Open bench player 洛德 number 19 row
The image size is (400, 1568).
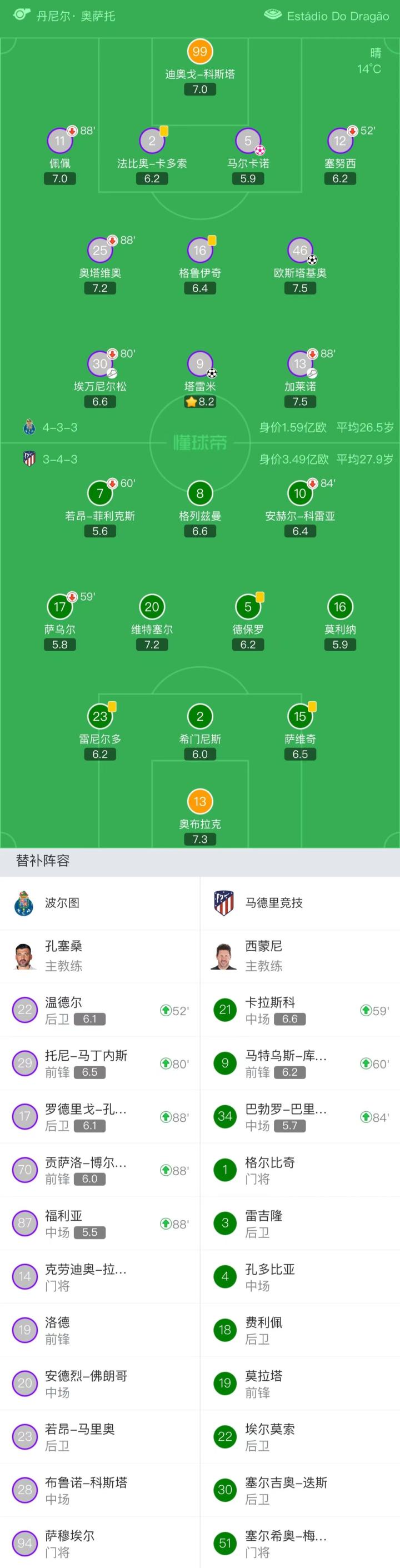[x=100, y=1330]
